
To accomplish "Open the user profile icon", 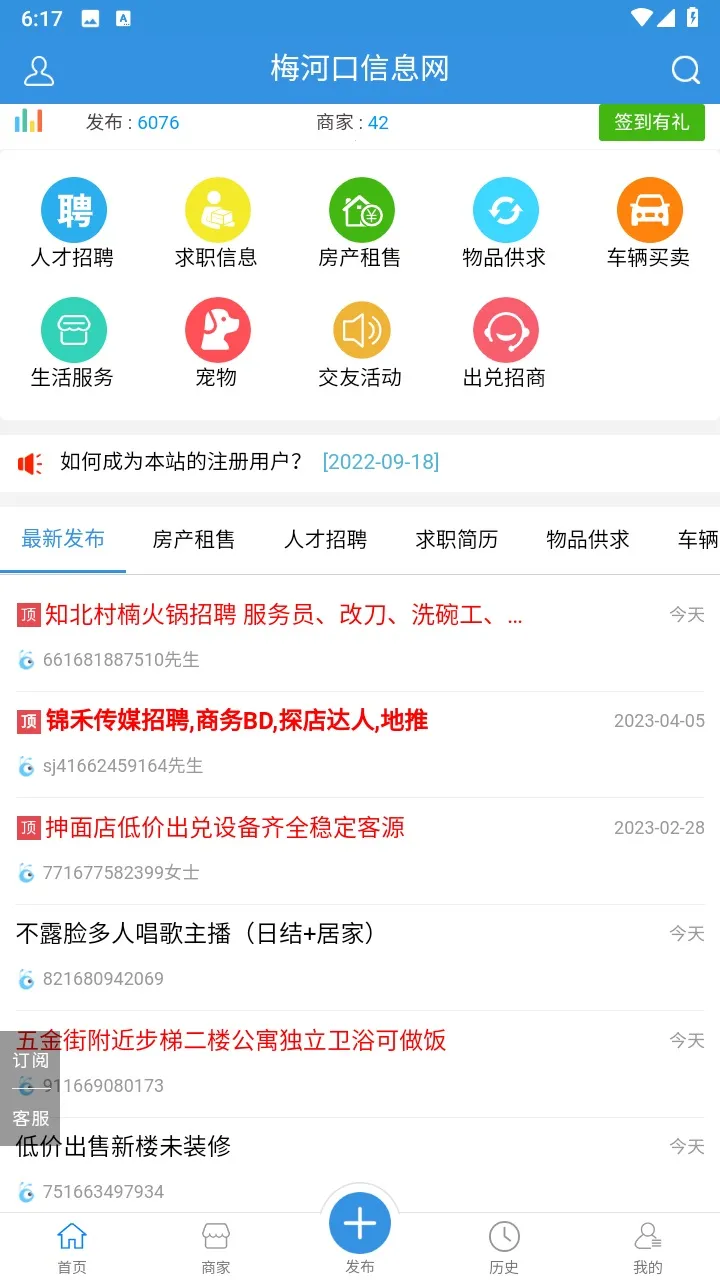I will click(39, 70).
